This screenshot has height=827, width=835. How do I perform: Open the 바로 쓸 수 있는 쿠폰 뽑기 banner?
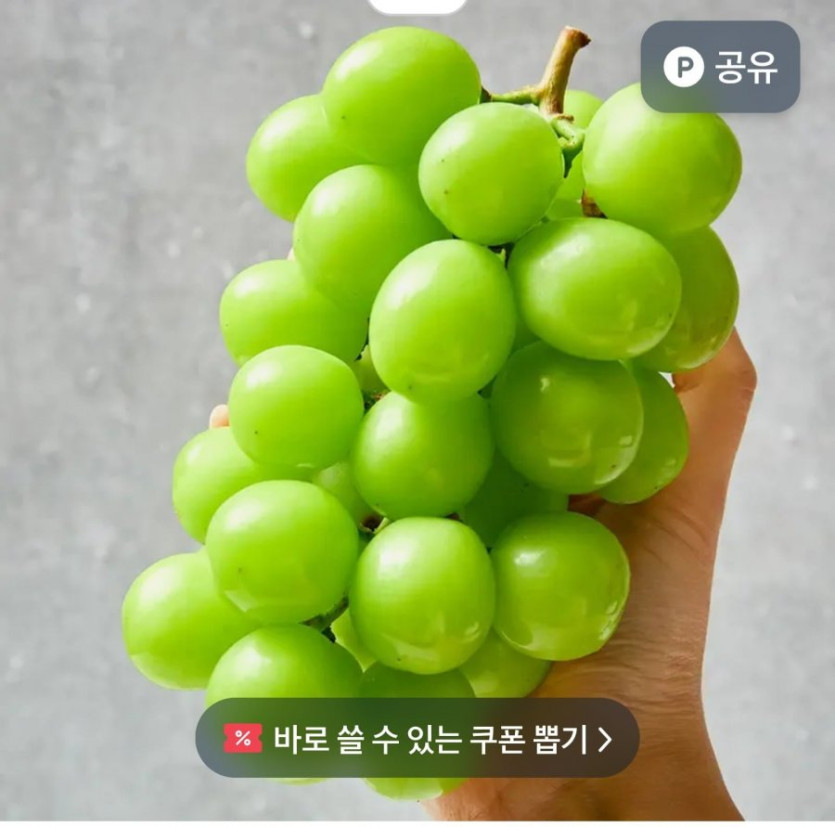pyautogui.click(x=417, y=738)
